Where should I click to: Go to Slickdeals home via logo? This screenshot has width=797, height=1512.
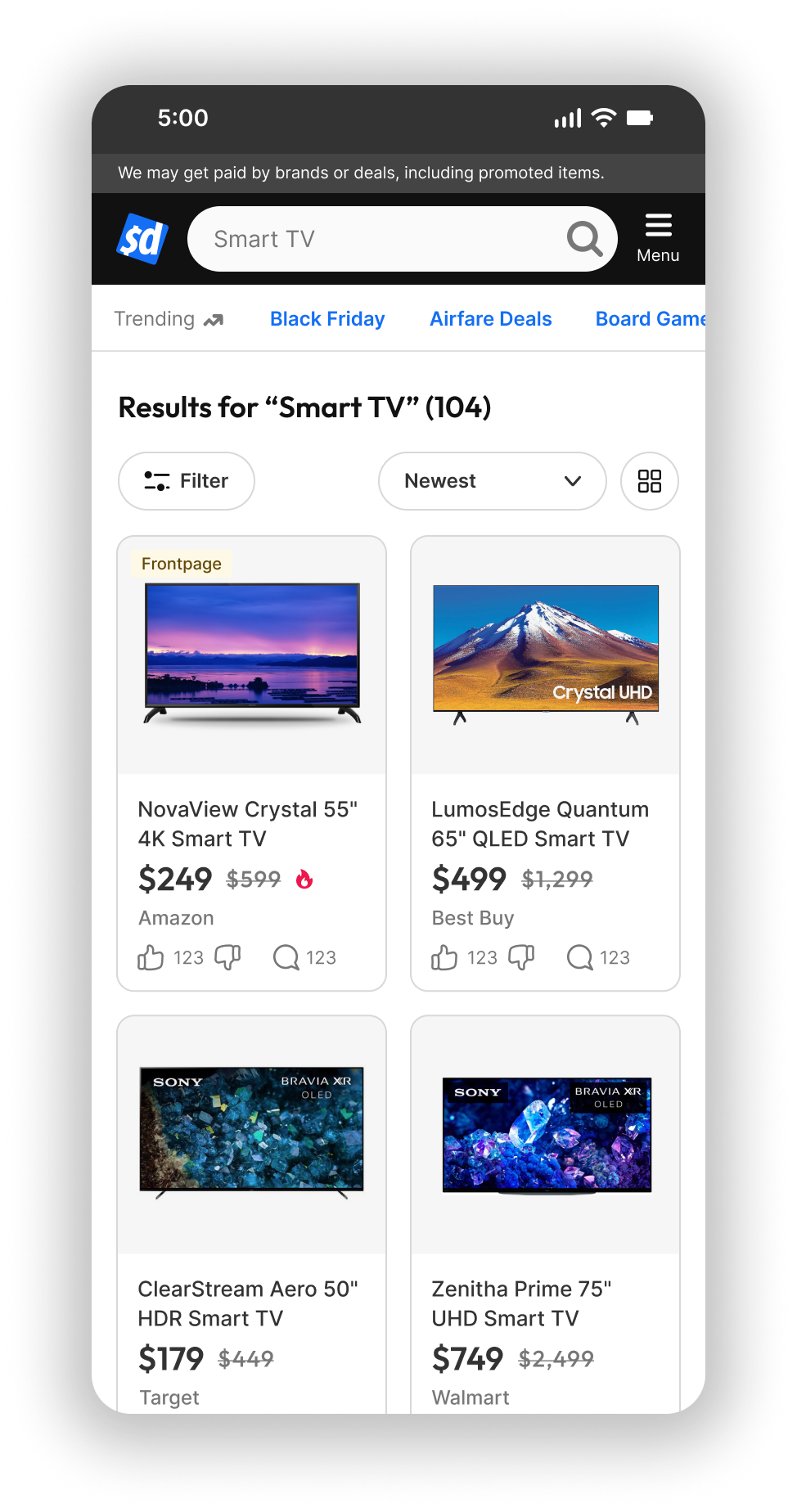(x=142, y=239)
